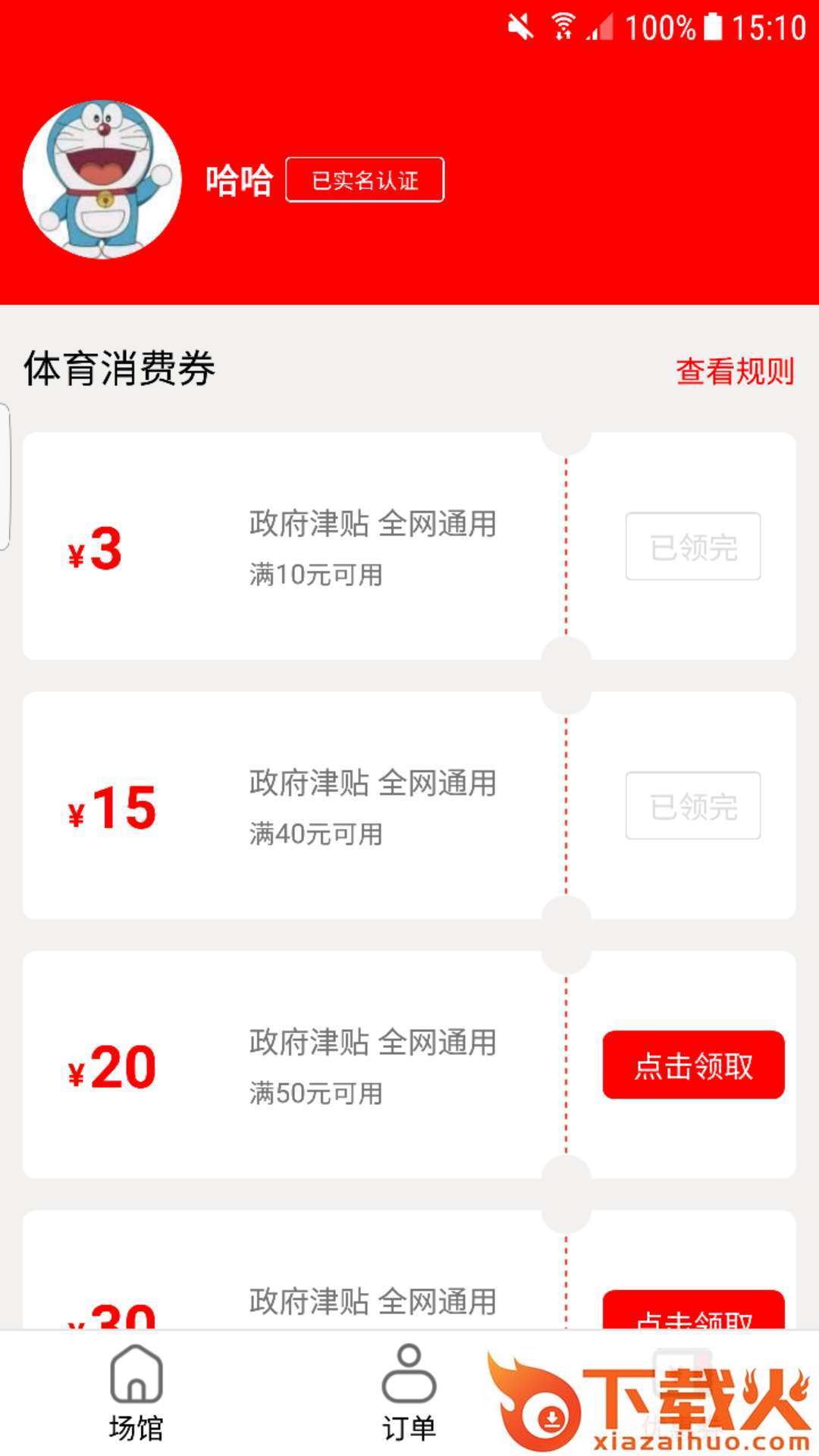Open the 查看规则 rules link

(734, 372)
